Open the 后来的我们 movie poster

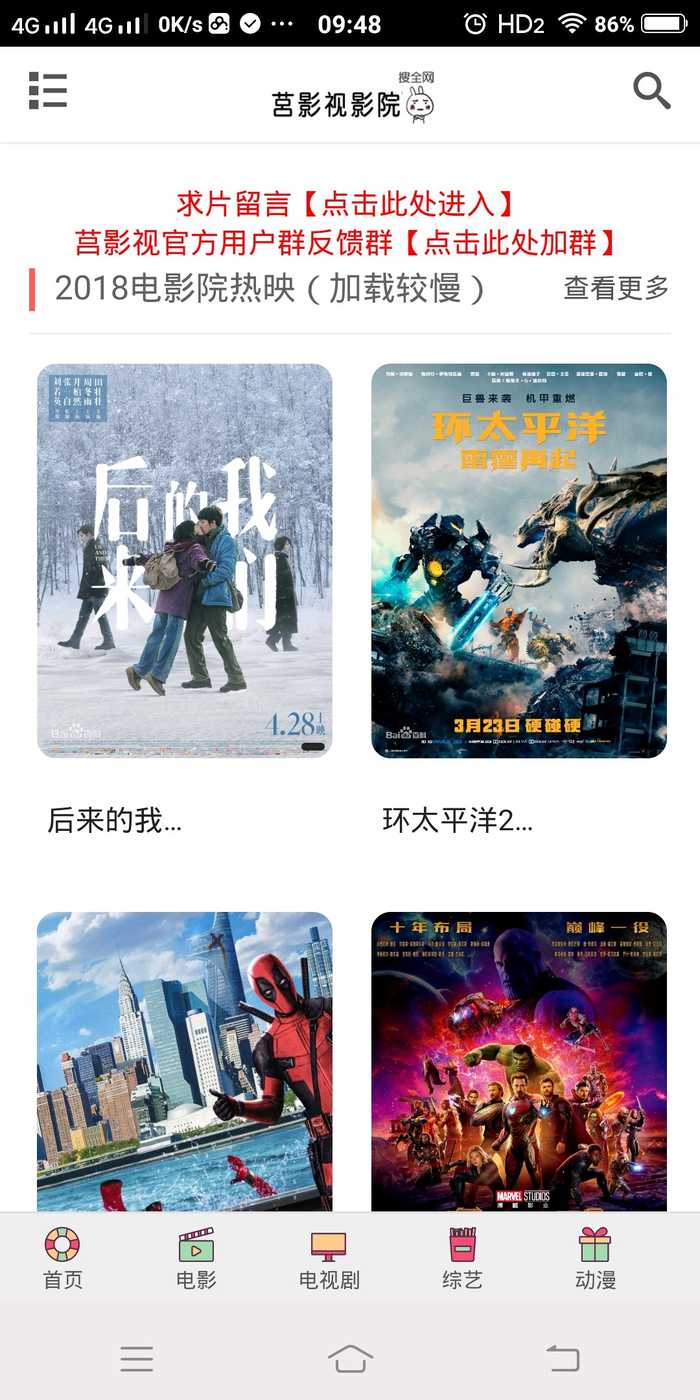(185, 560)
